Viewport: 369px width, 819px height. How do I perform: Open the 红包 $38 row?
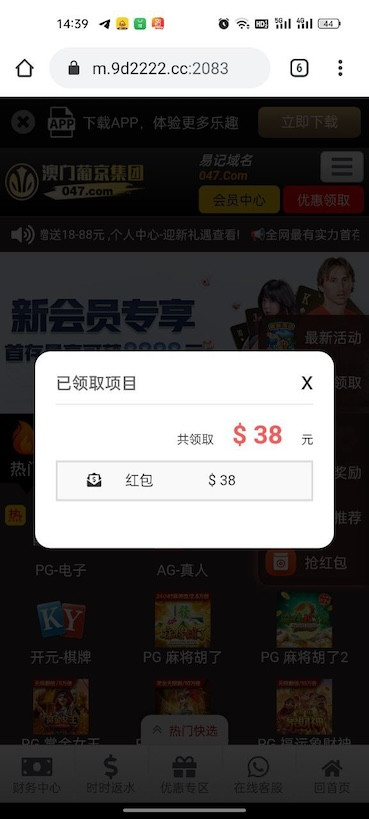coord(184,481)
